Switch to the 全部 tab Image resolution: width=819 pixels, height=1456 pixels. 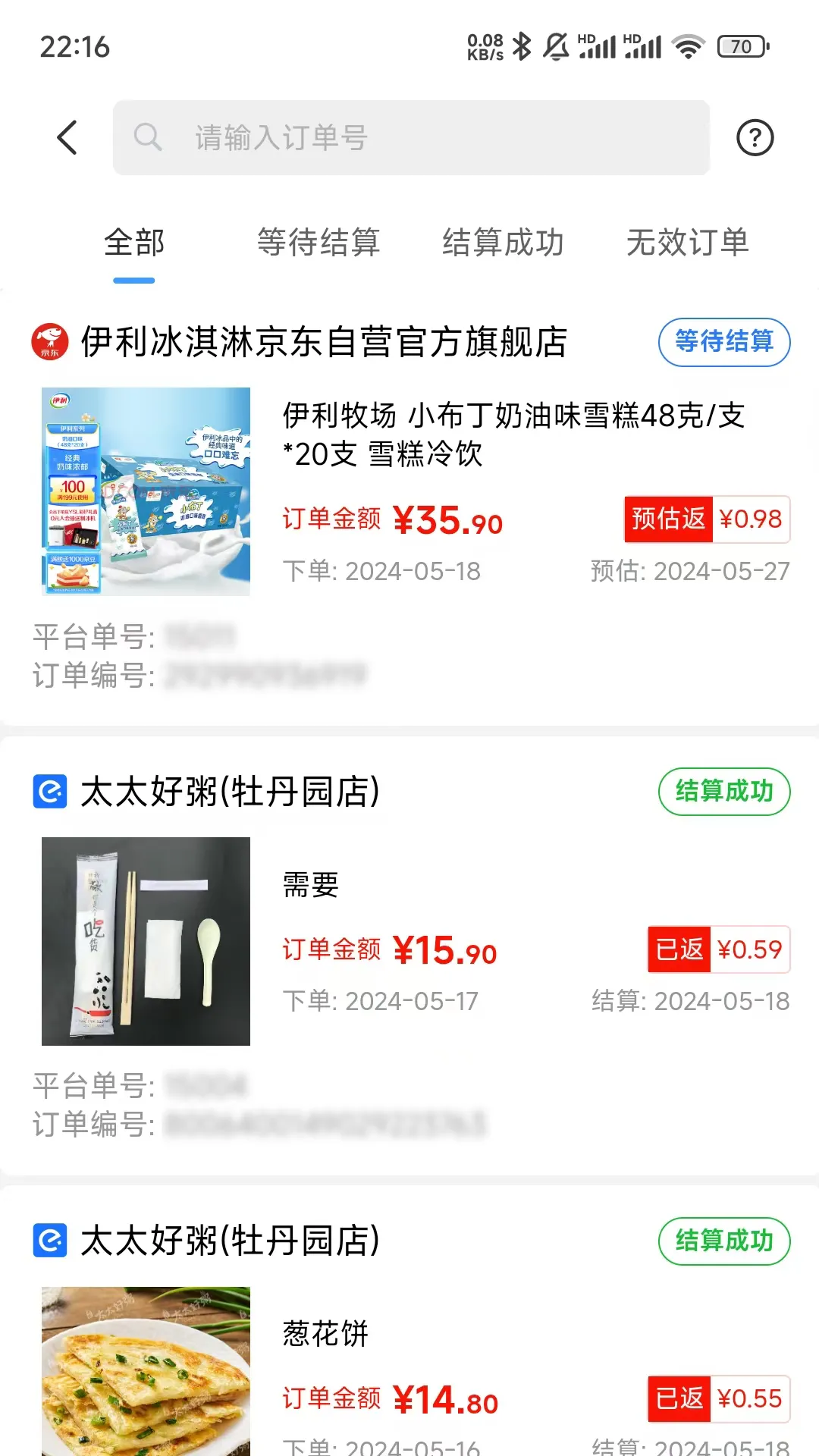tap(134, 243)
